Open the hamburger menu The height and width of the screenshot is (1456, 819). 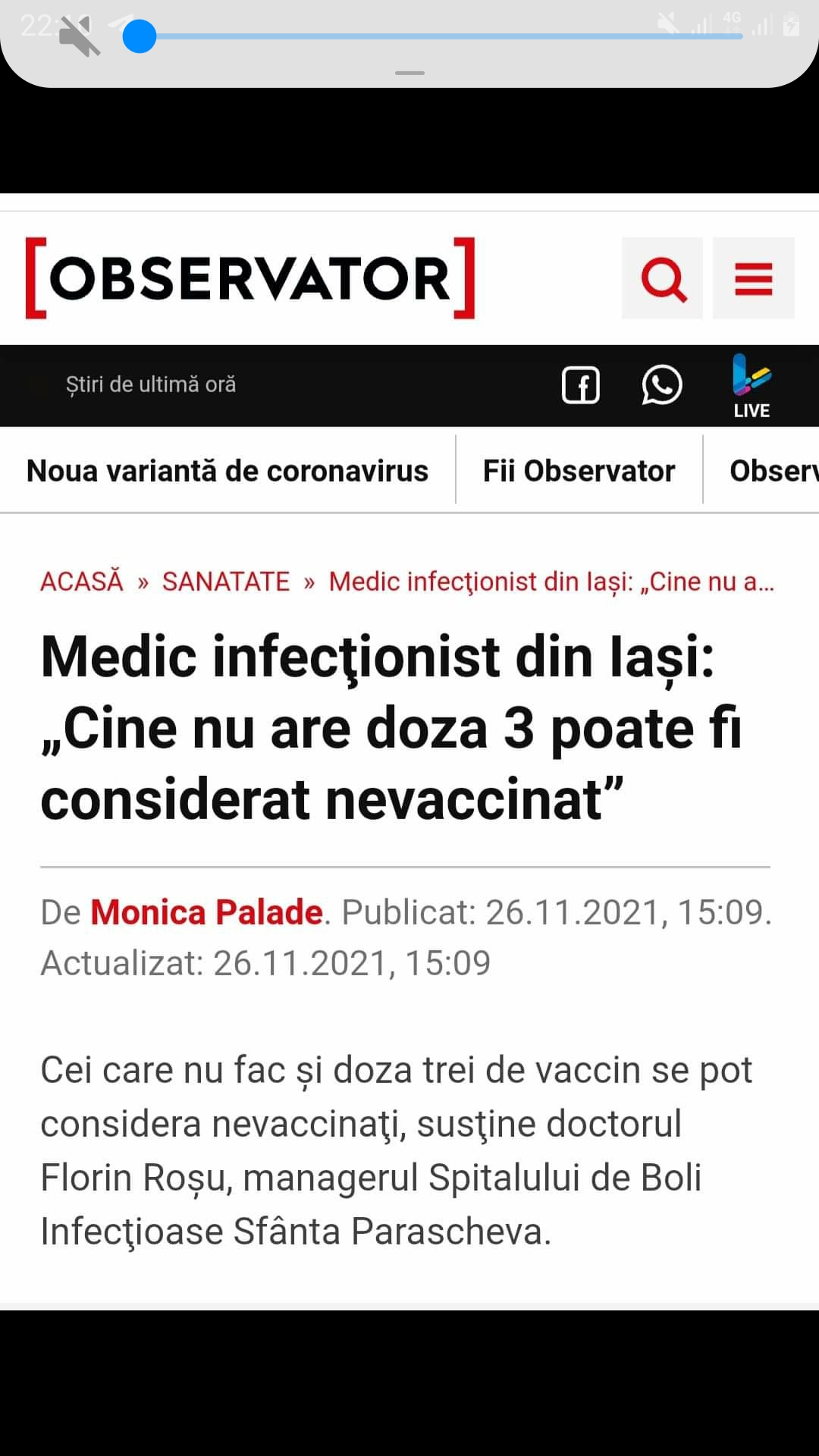click(x=753, y=278)
